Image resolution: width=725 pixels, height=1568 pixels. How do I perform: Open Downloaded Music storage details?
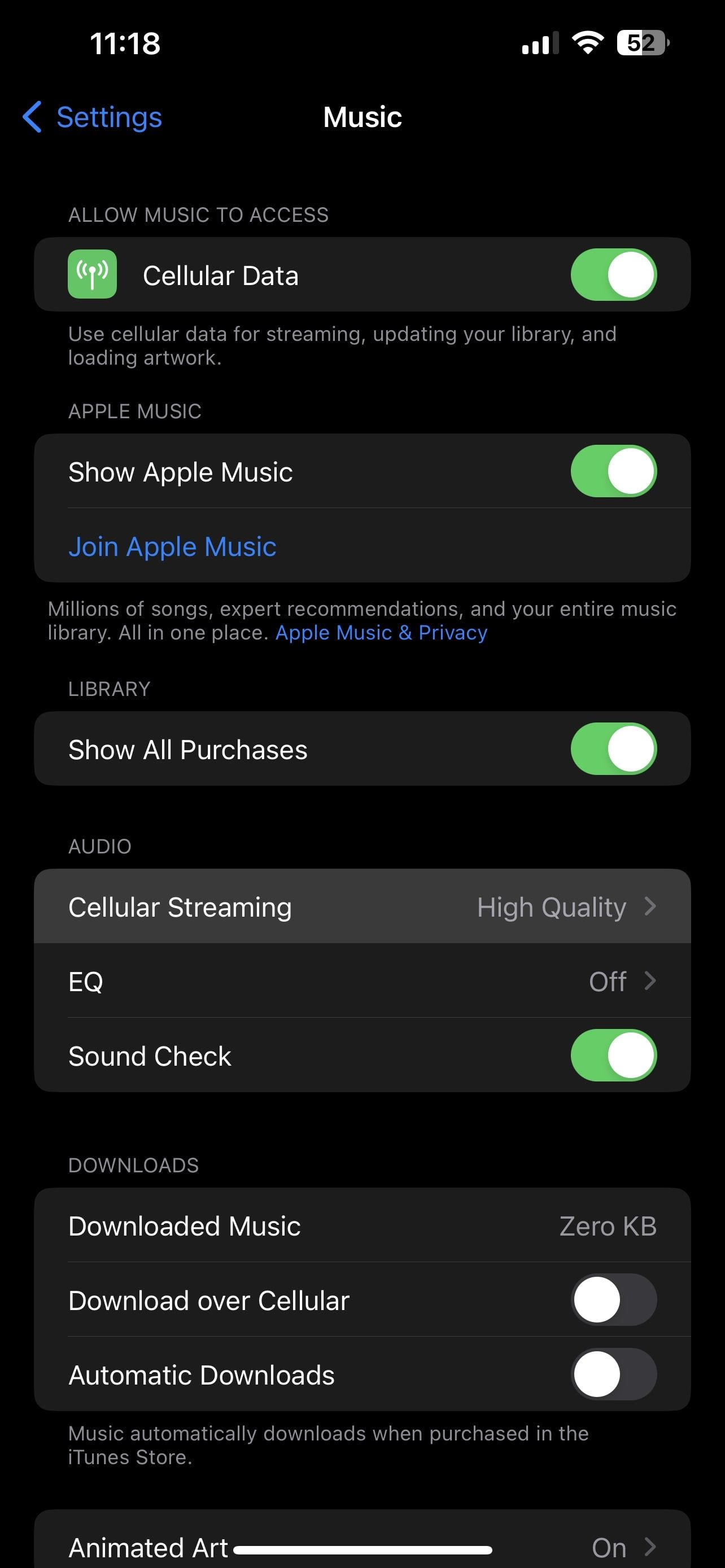[x=362, y=1226]
